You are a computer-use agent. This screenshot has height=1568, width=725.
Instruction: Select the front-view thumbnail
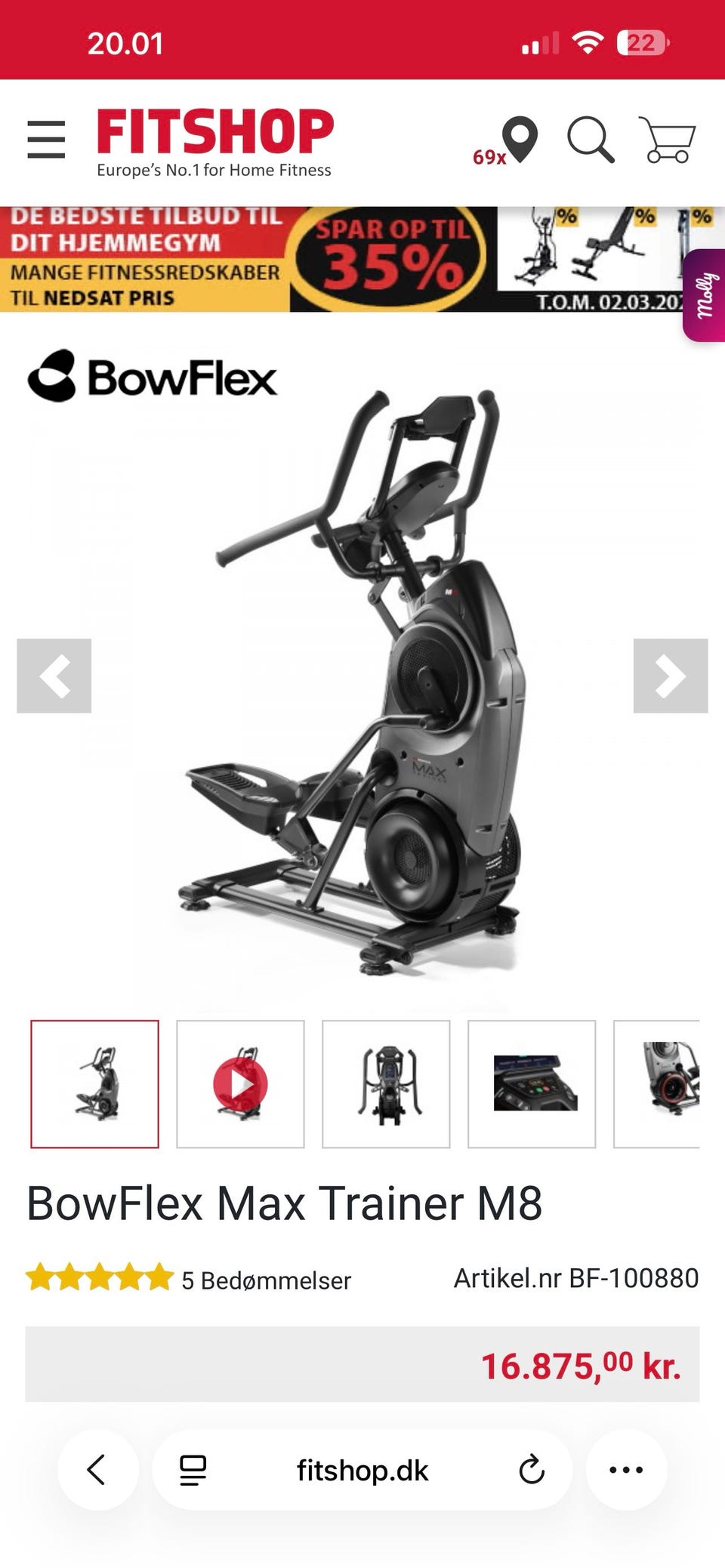pos(386,1084)
